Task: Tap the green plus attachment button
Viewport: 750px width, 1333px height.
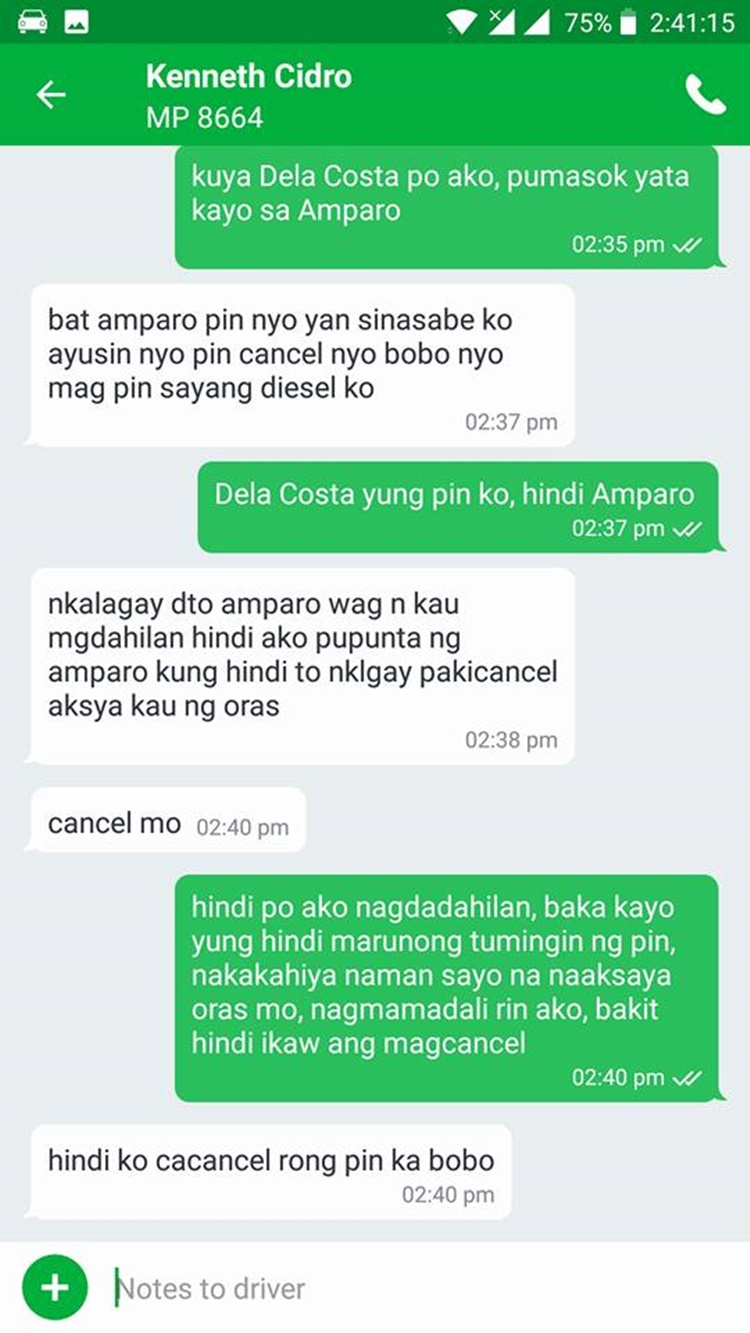Action: 55,1288
